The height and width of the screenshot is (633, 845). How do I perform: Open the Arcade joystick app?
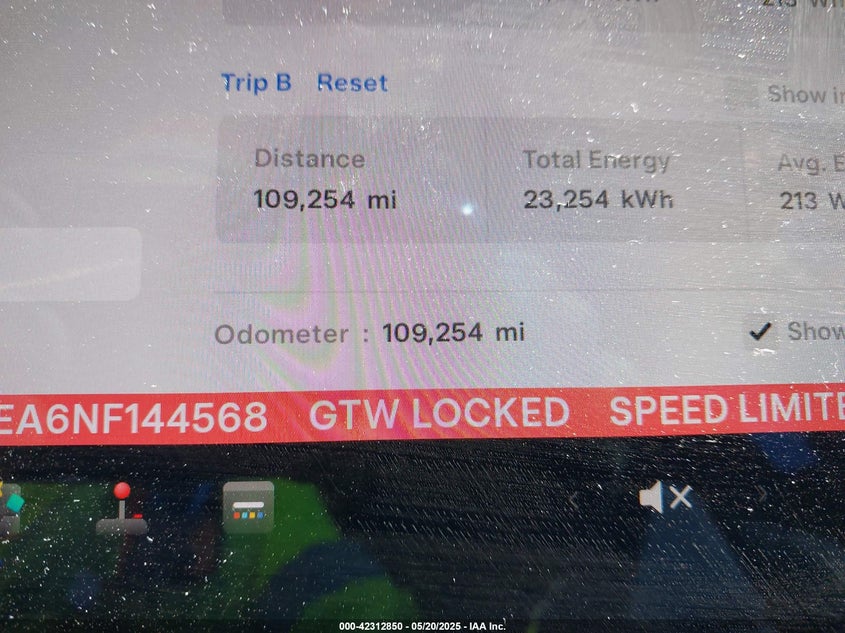(122, 510)
